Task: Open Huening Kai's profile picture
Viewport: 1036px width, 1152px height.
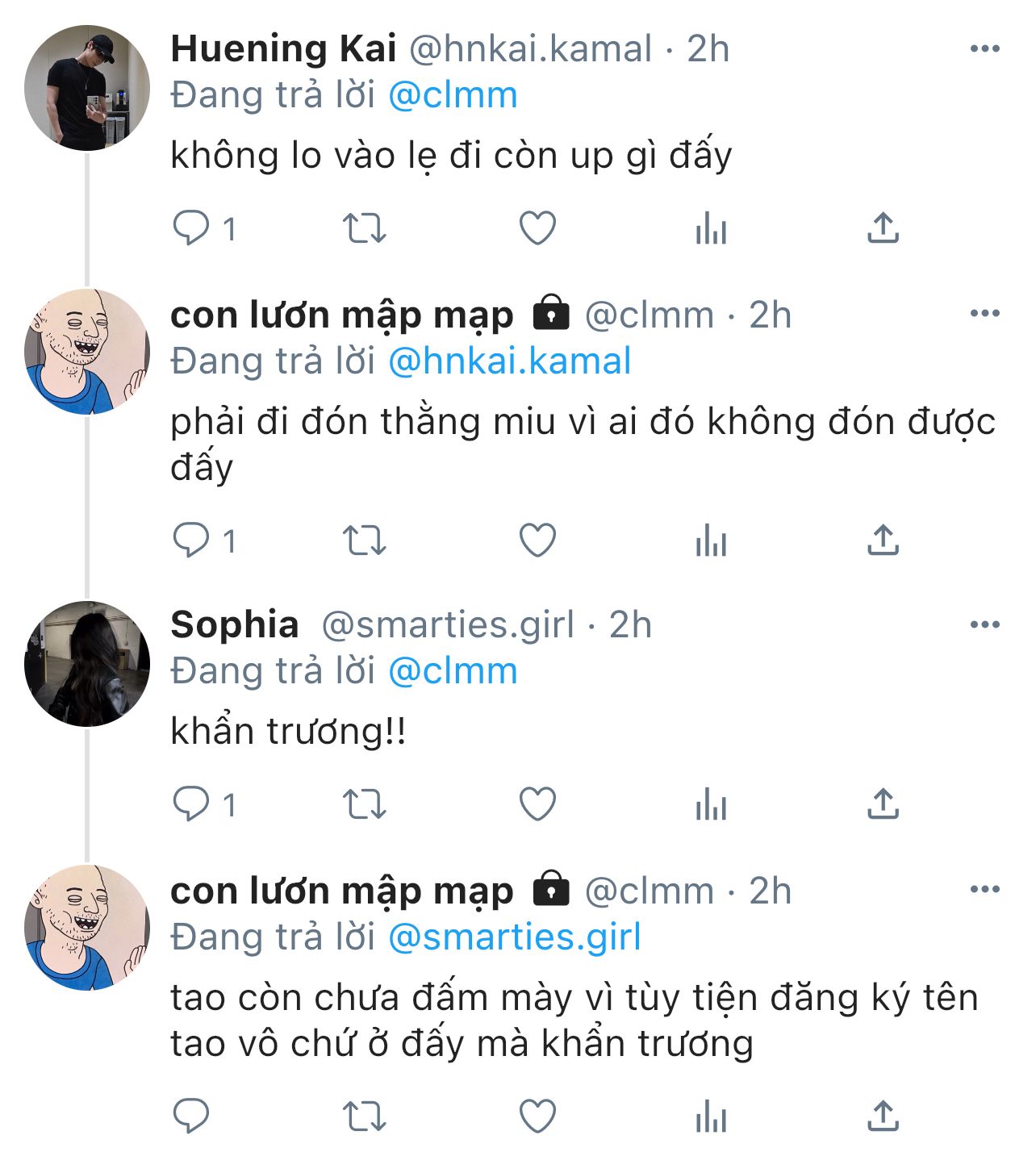Action: tap(87, 88)
